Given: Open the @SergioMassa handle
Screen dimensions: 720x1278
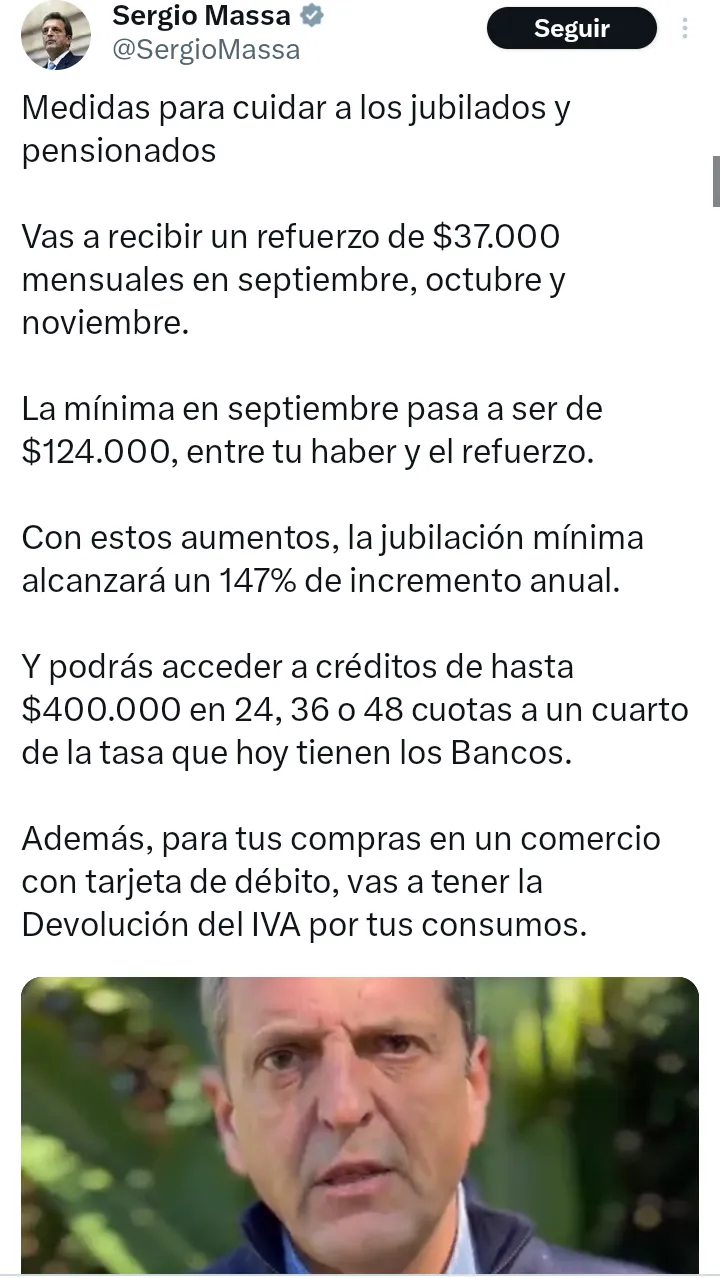Looking at the screenshot, I should pos(206,49).
